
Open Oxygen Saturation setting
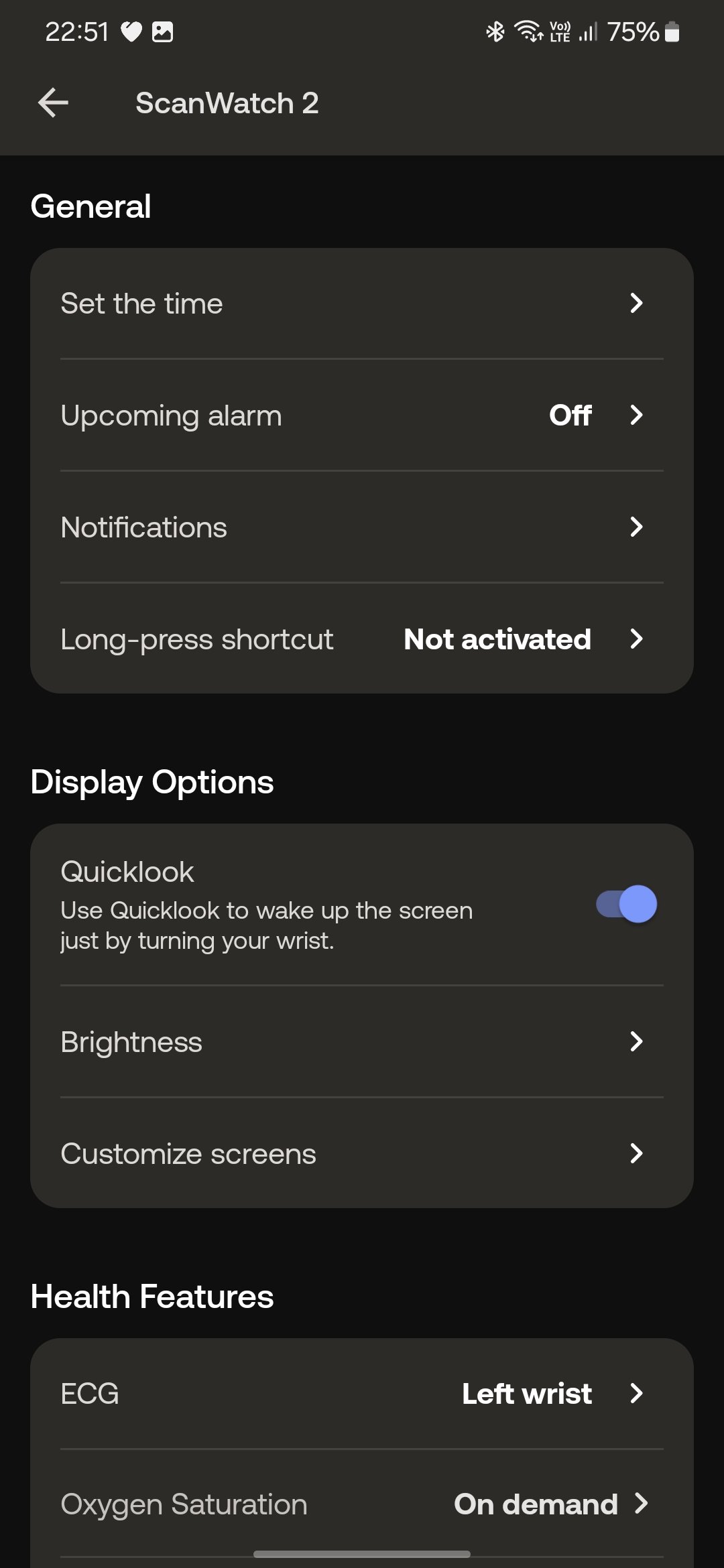tap(362, 1504)
